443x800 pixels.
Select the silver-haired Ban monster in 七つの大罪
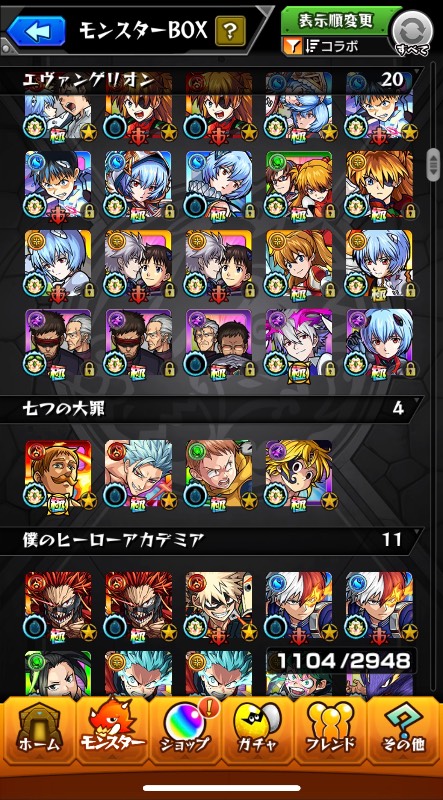(x=139, y=475)
